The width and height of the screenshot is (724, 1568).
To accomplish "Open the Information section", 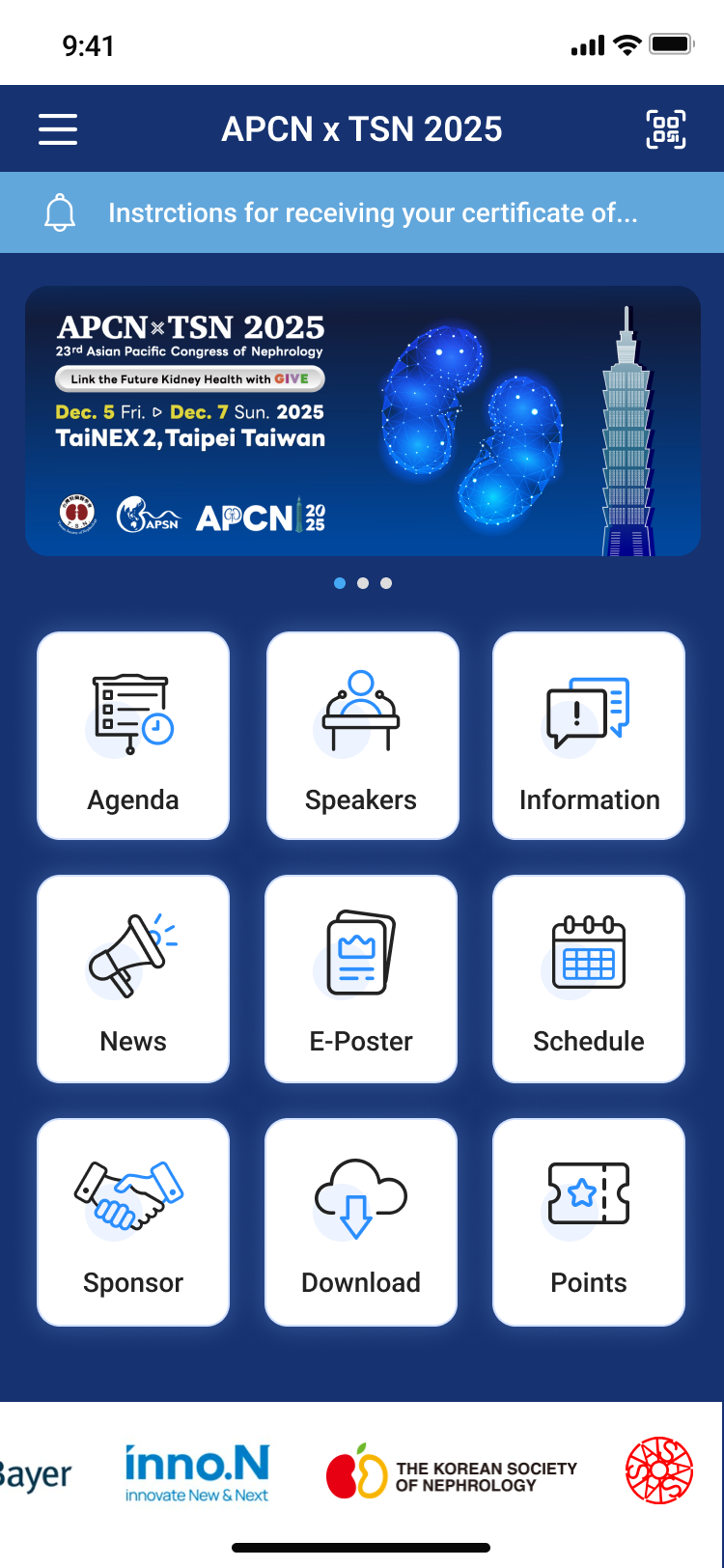I will tap(589, 736).
